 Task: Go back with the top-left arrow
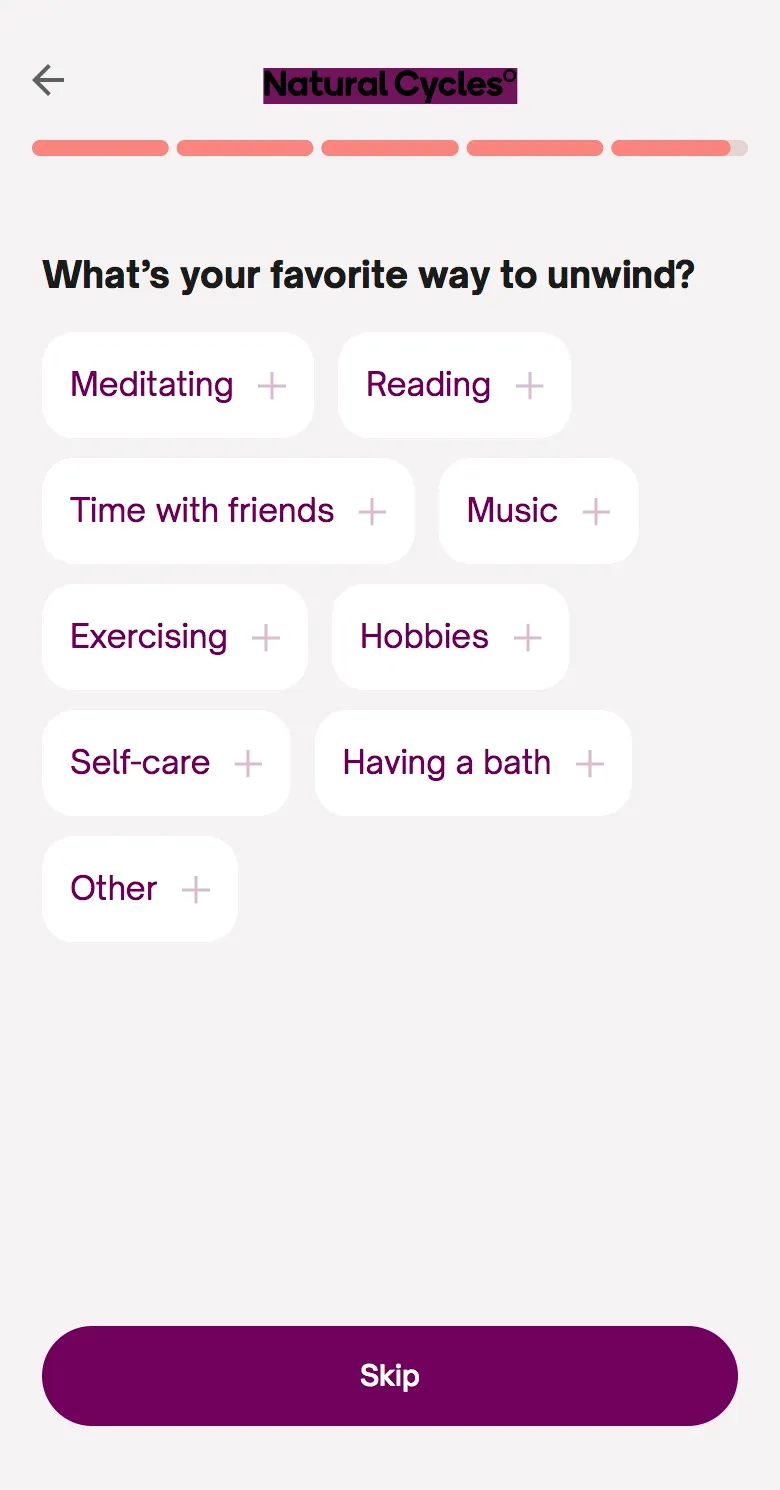(x=48, y=80)
